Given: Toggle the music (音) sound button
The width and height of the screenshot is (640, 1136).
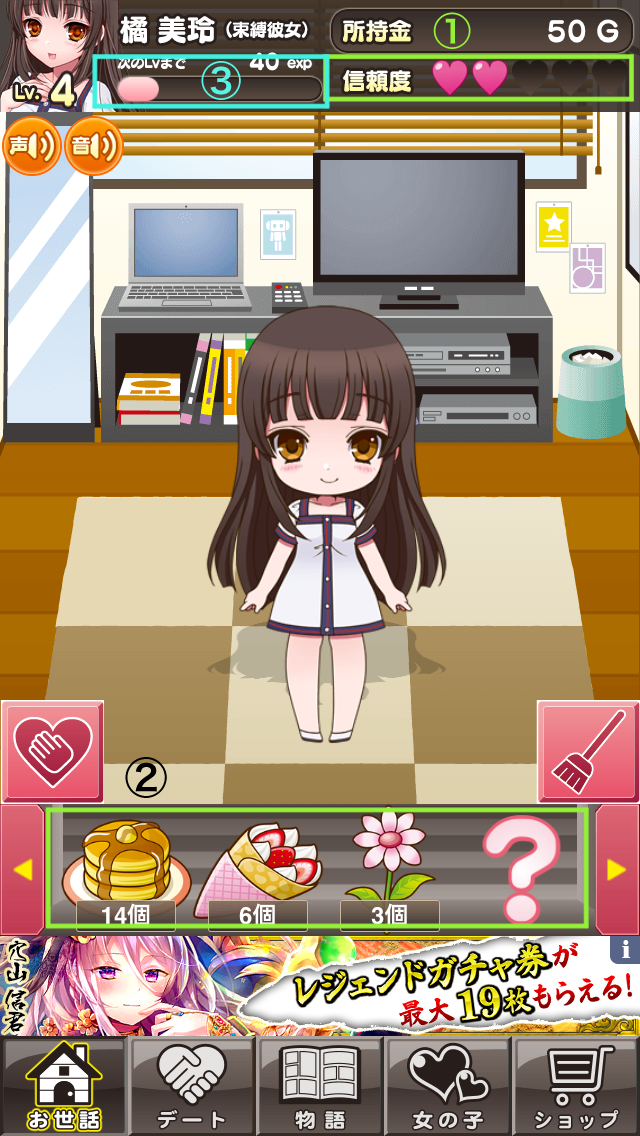Looking at the screenshot, I should pos(93,147).
